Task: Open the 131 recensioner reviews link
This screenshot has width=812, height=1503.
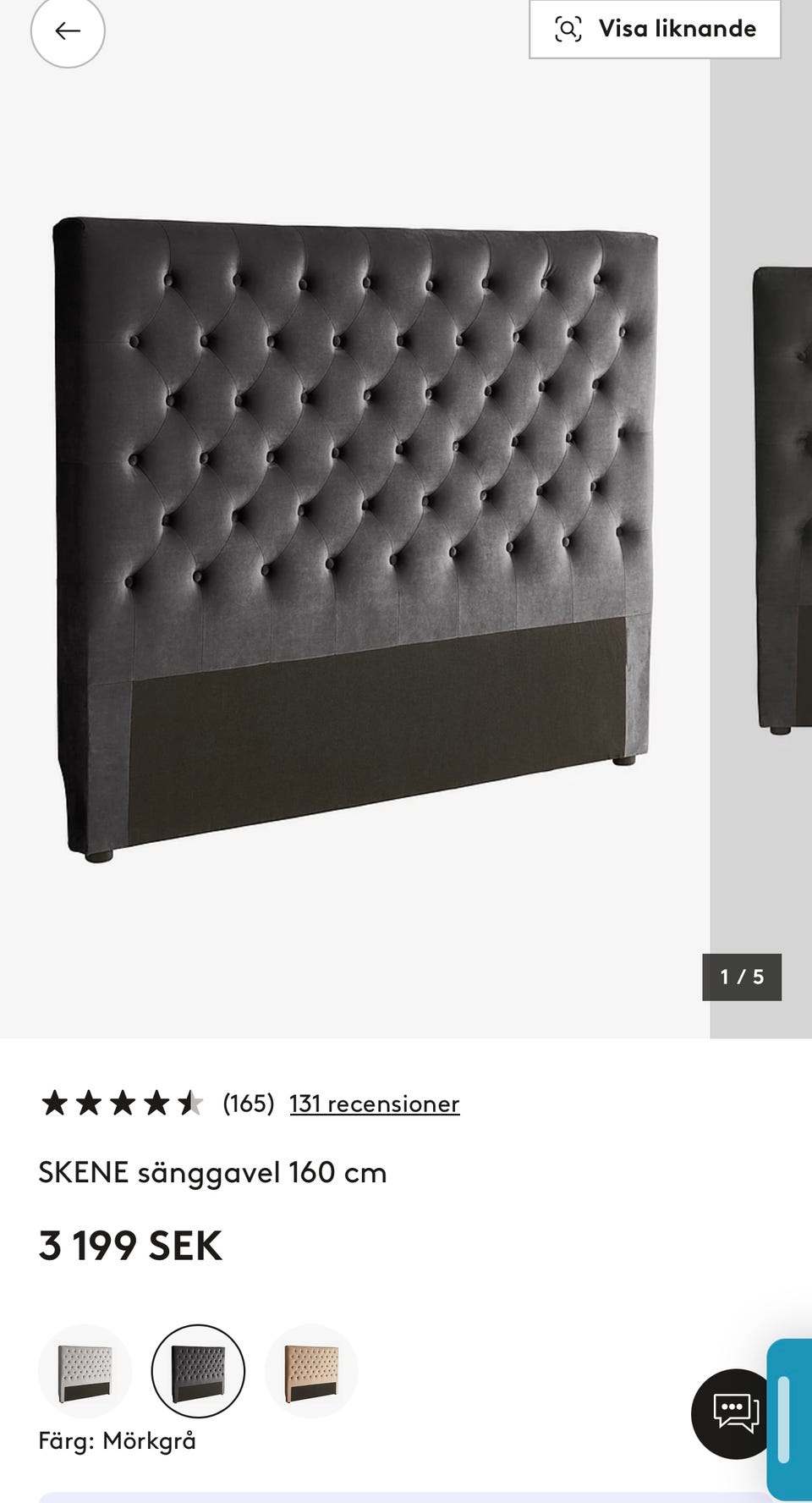Action: [375, 1104]
